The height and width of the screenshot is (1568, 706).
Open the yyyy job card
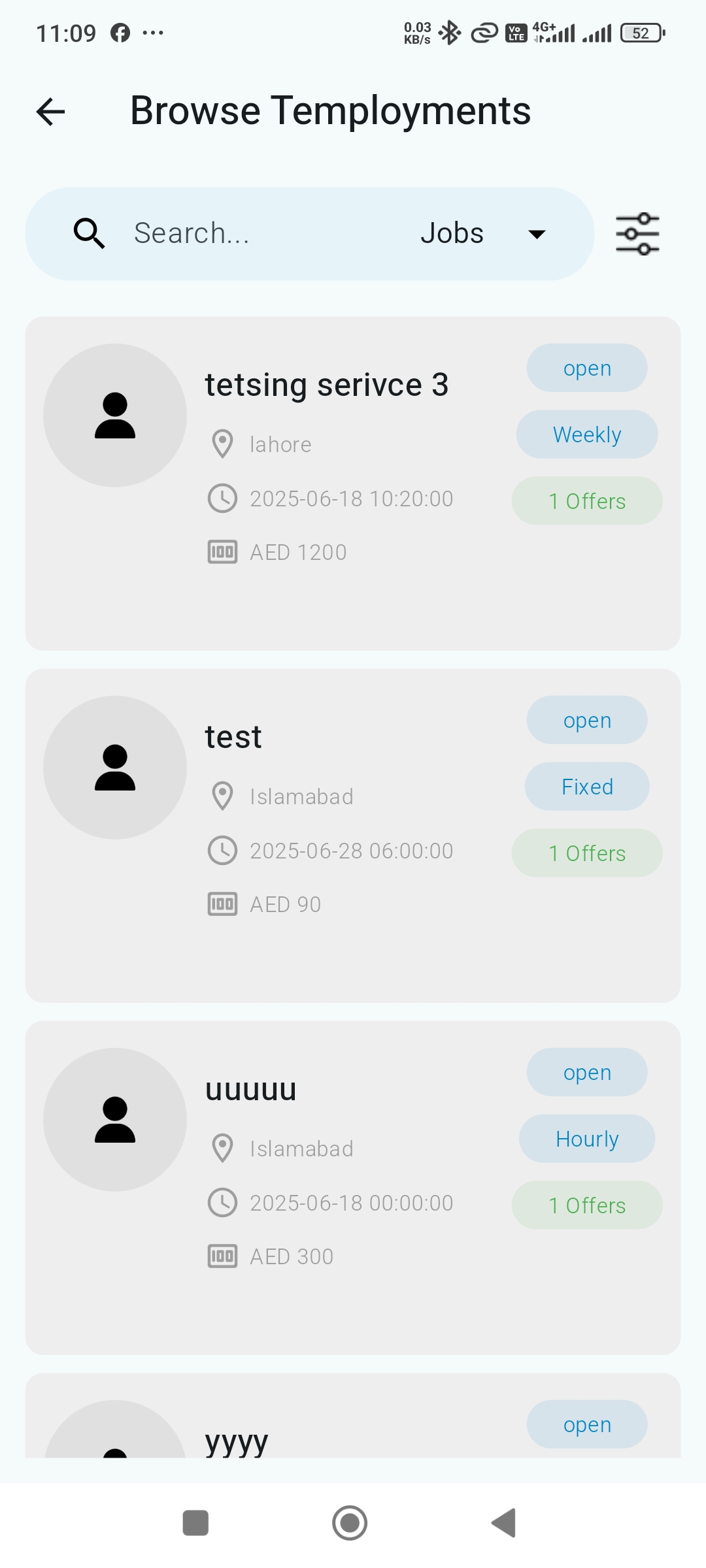coord(353,1415)
